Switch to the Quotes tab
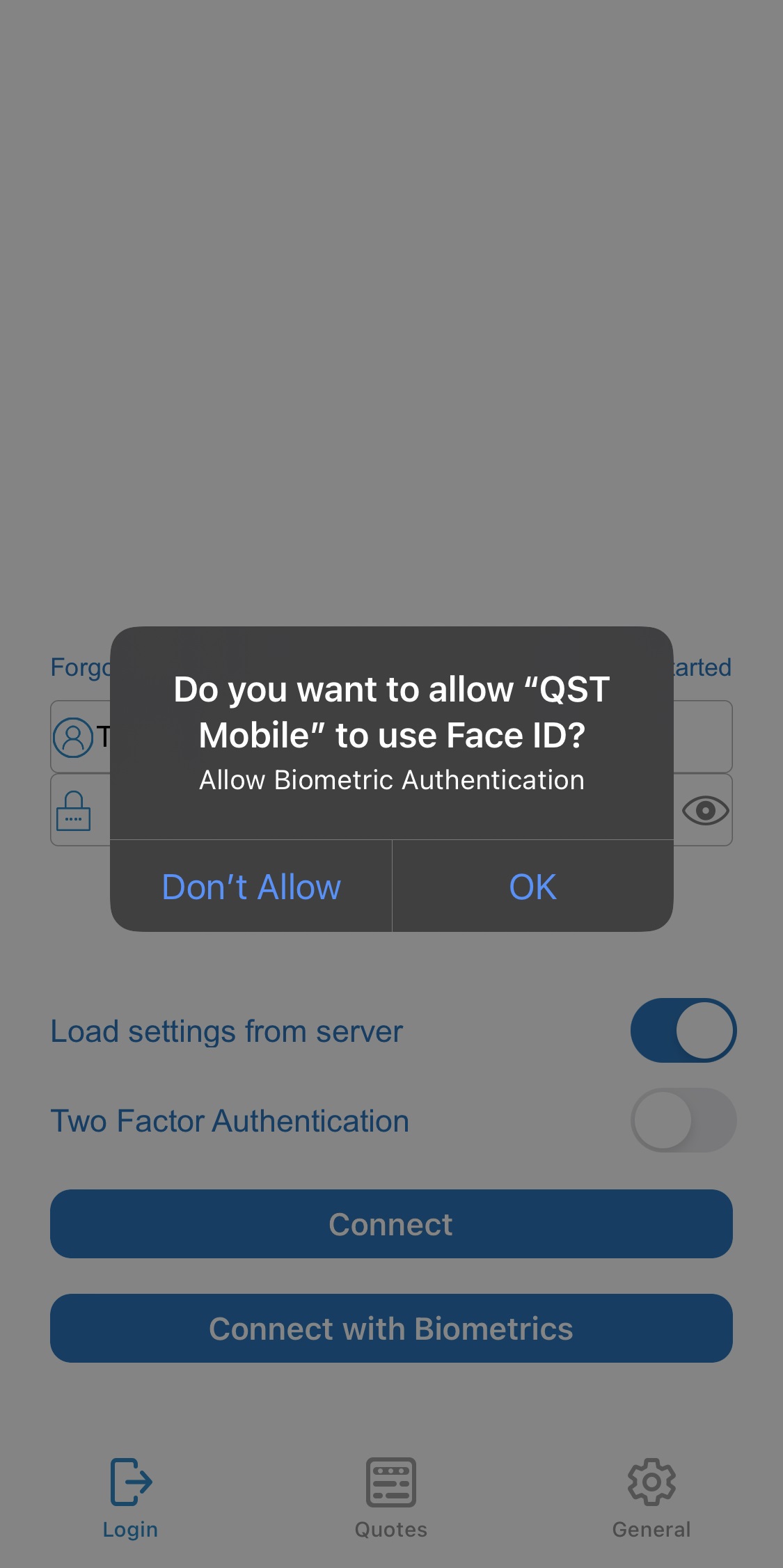Screen dimensions: 783x1568 [x=391, y=1496]
